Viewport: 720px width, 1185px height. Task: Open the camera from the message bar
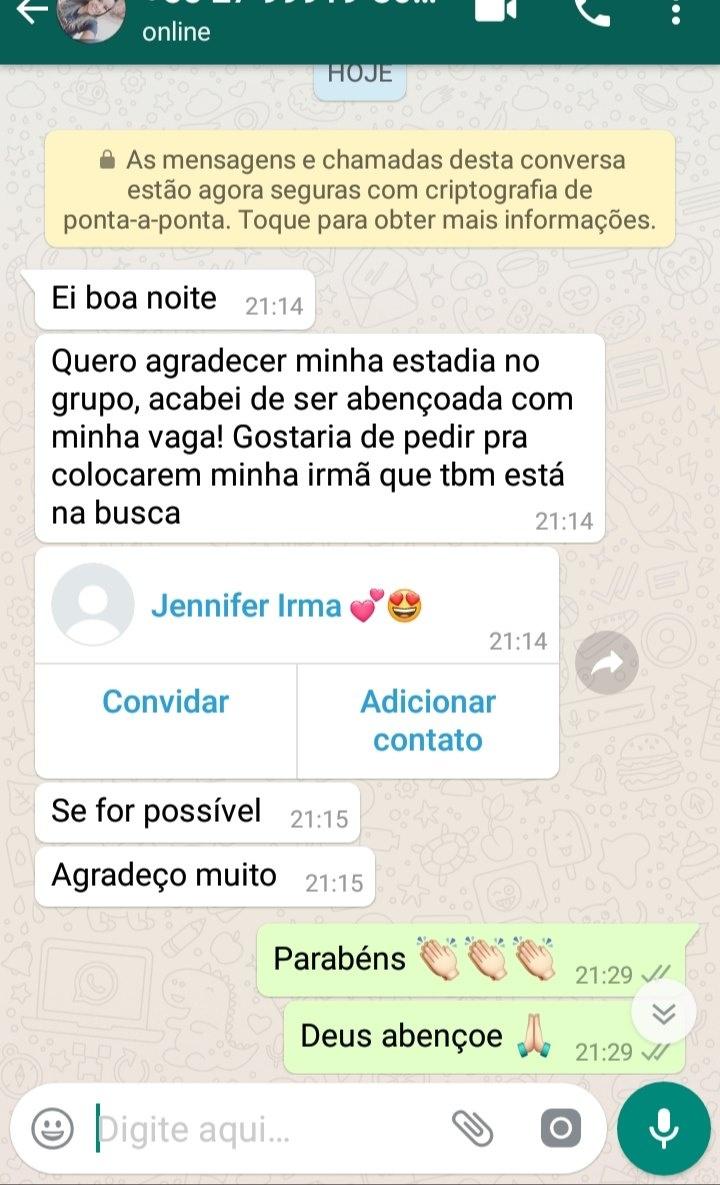pyautogui.click(x=560, y=1129)
